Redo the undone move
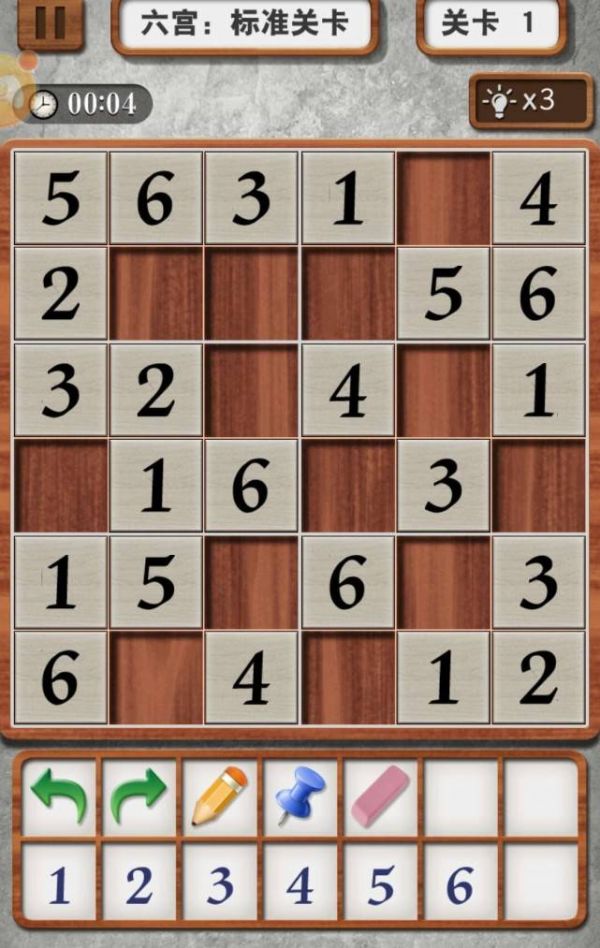Screen dimensions: 600x948 [x=138, y=796]
